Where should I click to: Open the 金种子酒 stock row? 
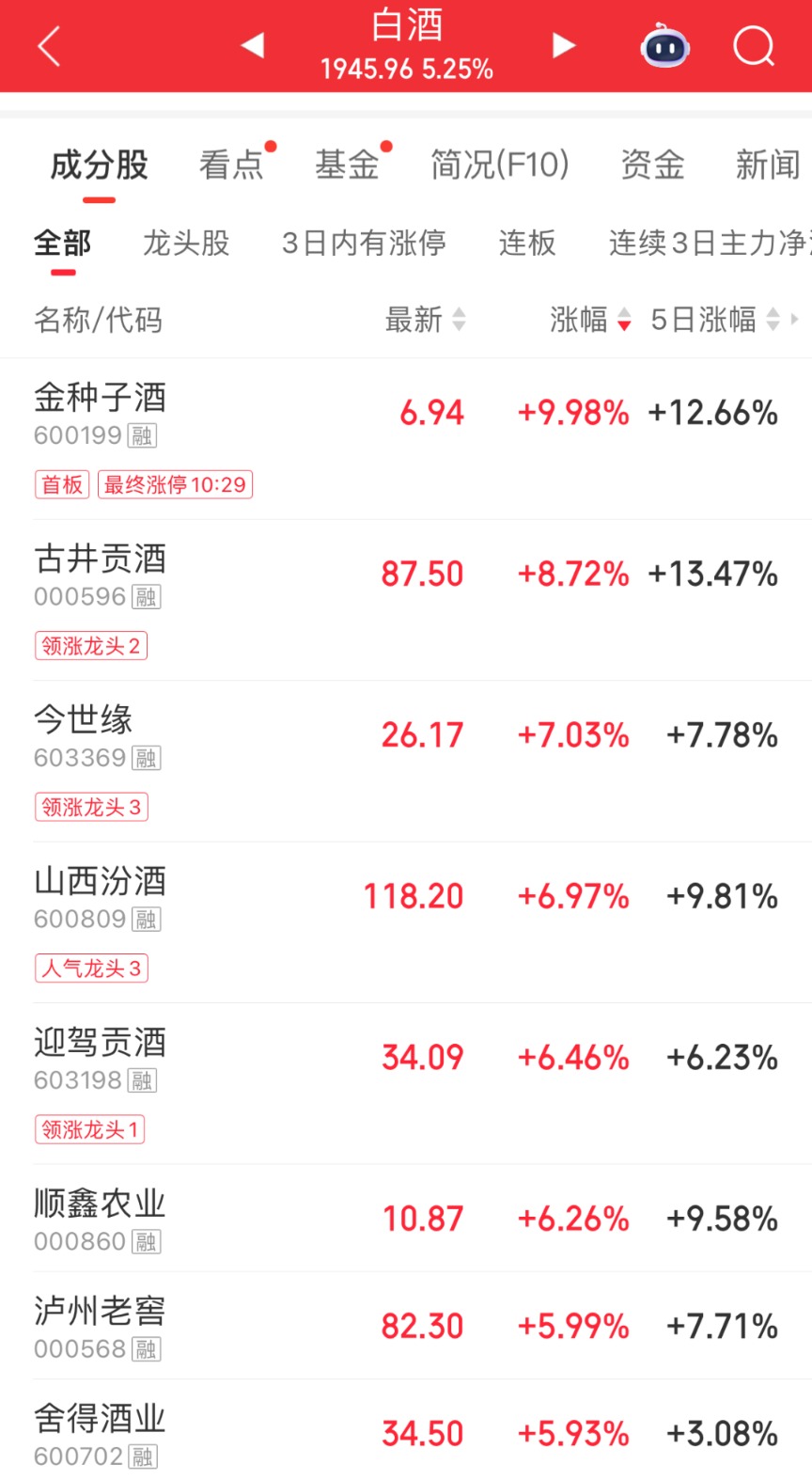406,439
